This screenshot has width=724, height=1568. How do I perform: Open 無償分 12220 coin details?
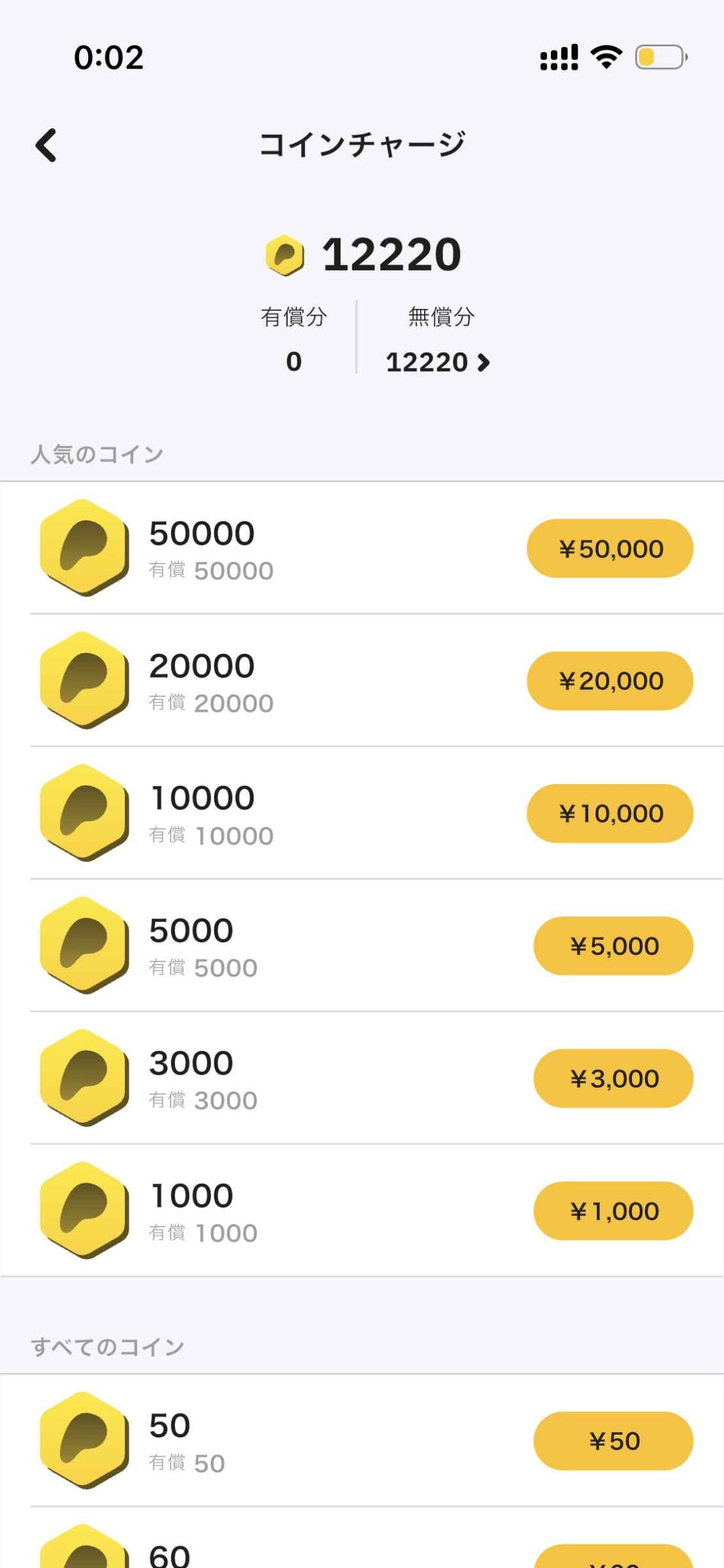(x=437, y=362)
